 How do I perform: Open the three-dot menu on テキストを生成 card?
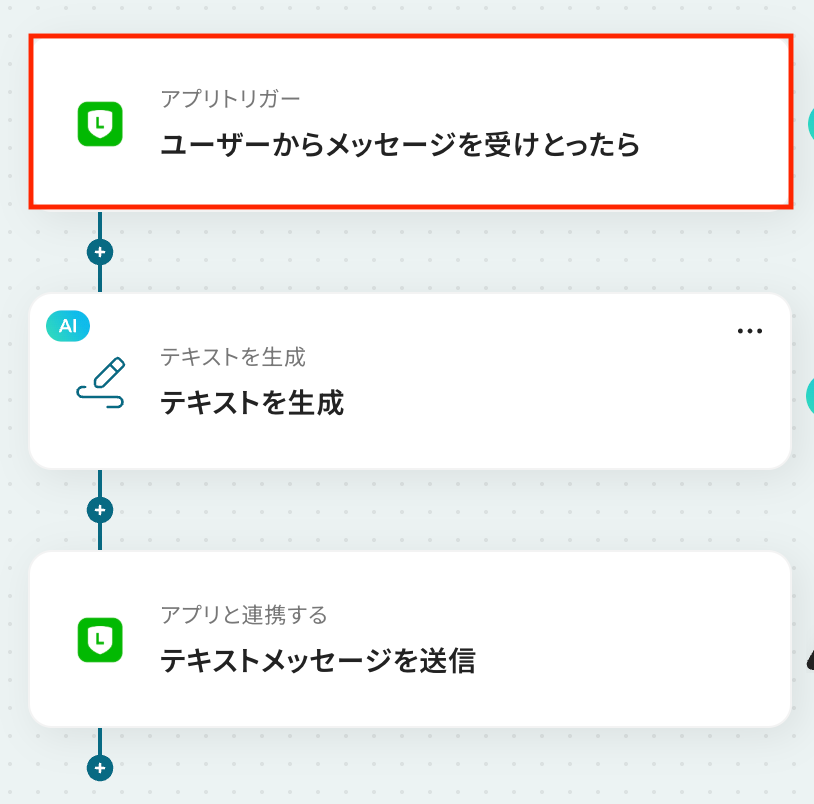pos(749,331)
